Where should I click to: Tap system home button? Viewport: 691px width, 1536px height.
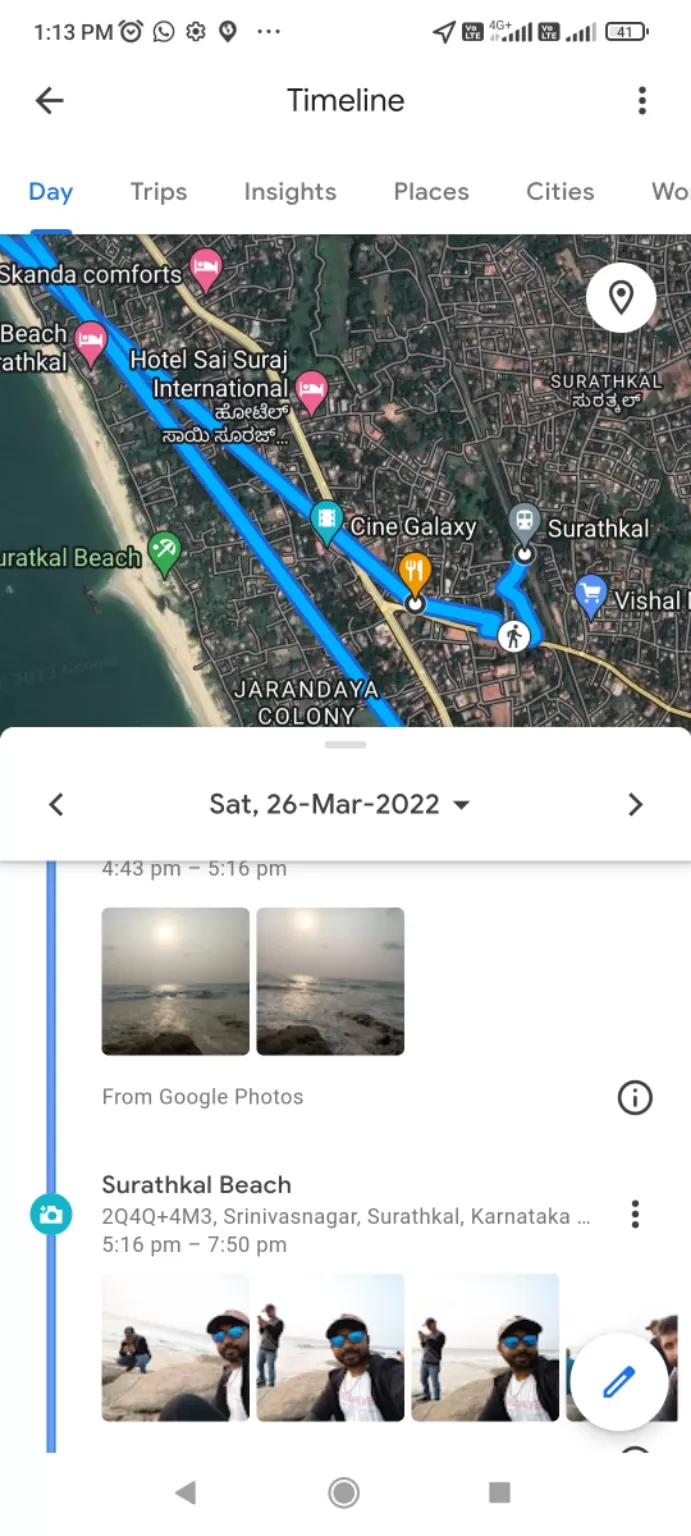344,1493
